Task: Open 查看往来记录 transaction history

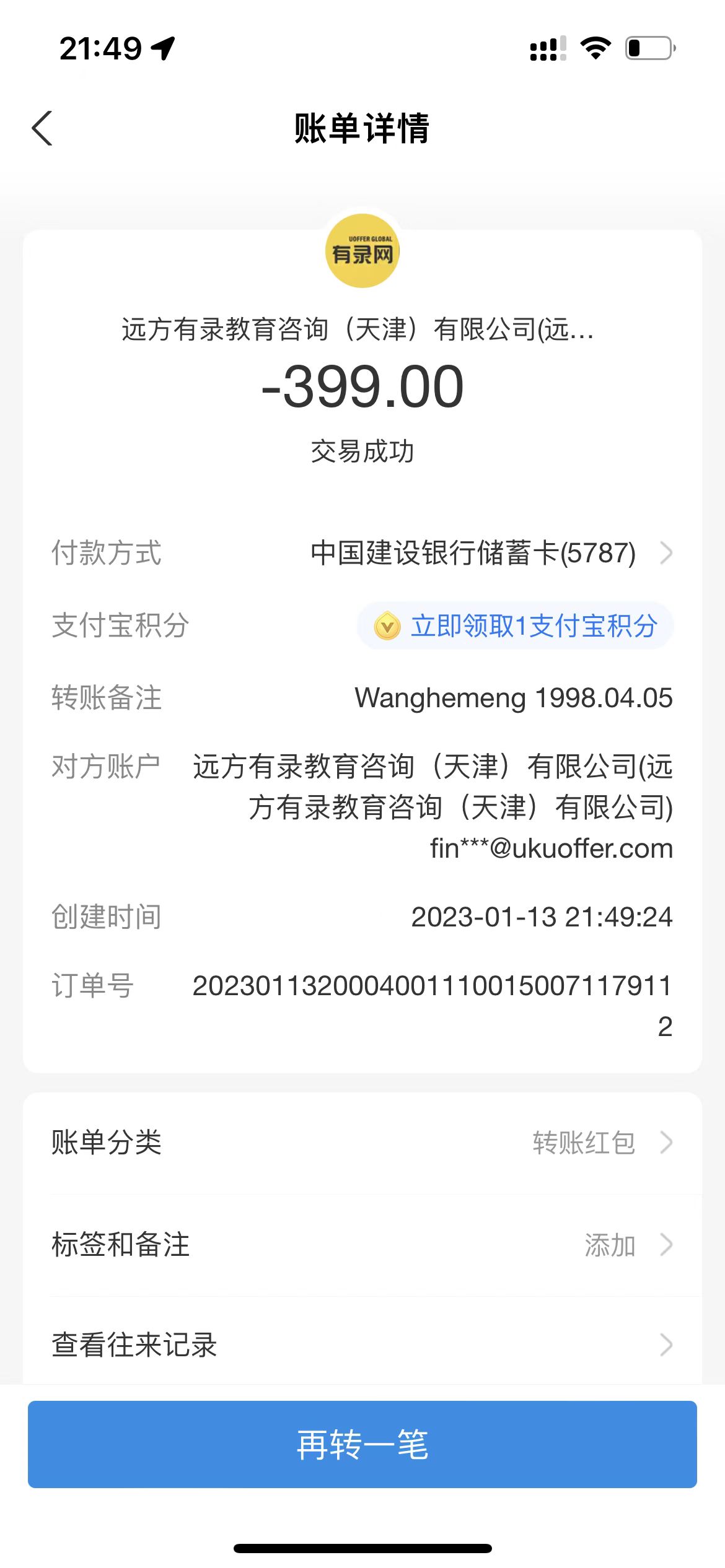Action: click(x=362, y=1345)
